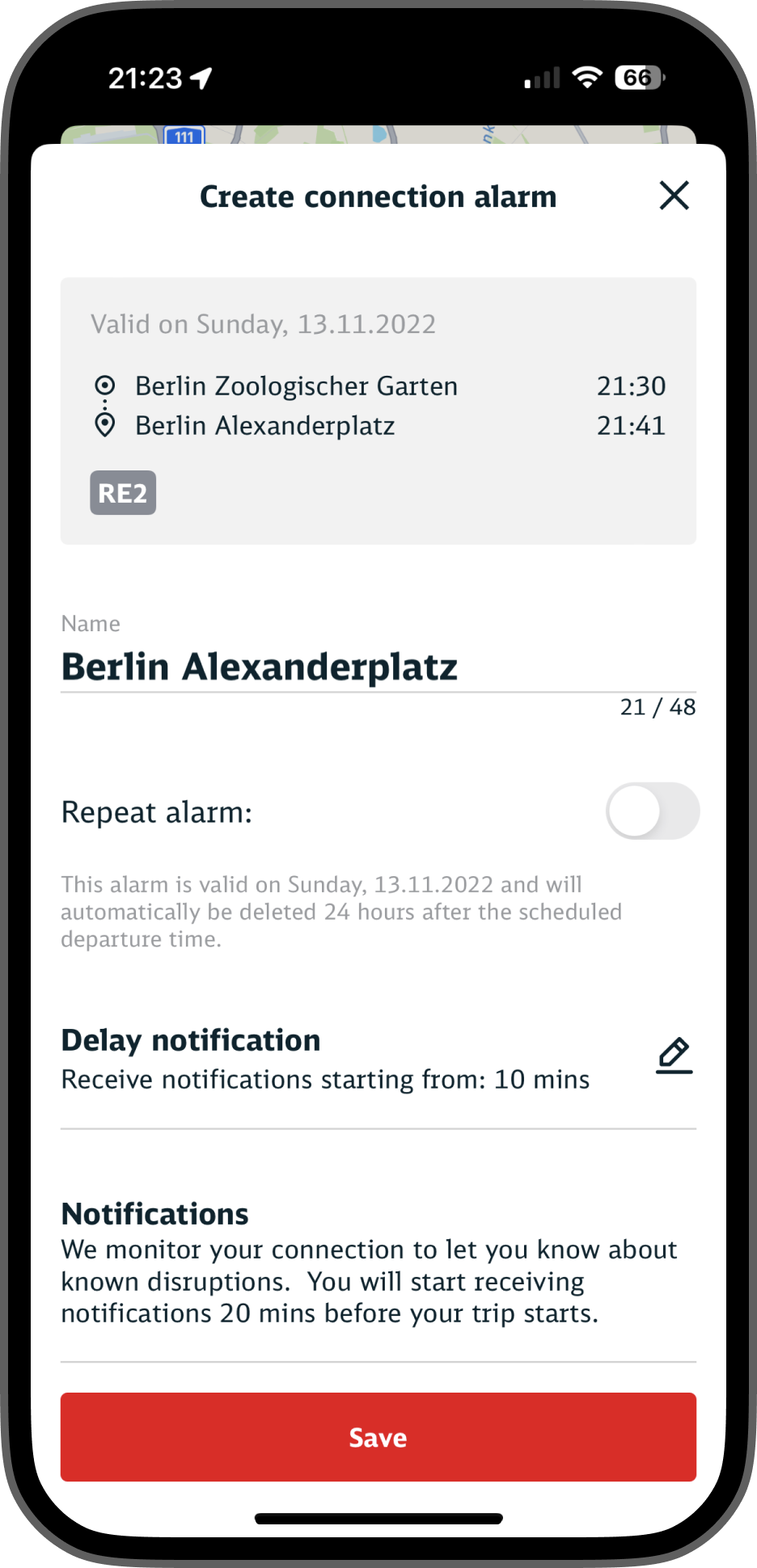Tap the Name field showing Berlin Alexanderplatz

click(x=378, y=668)
